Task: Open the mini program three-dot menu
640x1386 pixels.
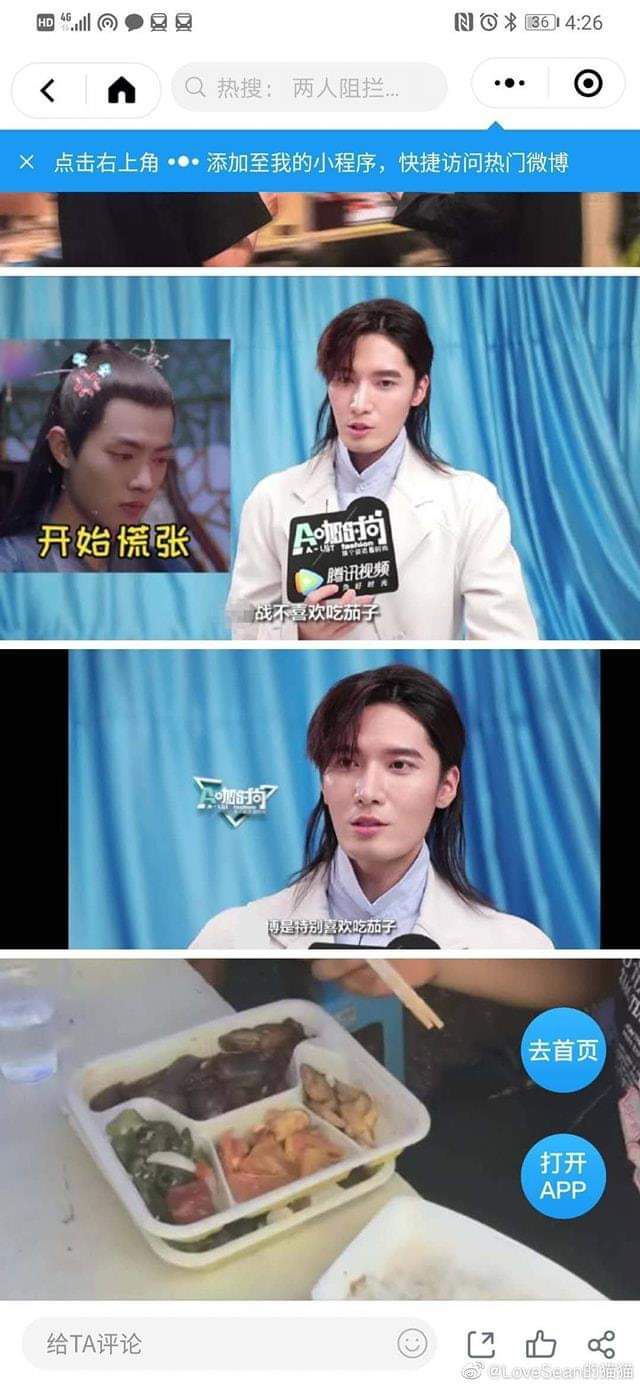Action: (x=510, y=84)
